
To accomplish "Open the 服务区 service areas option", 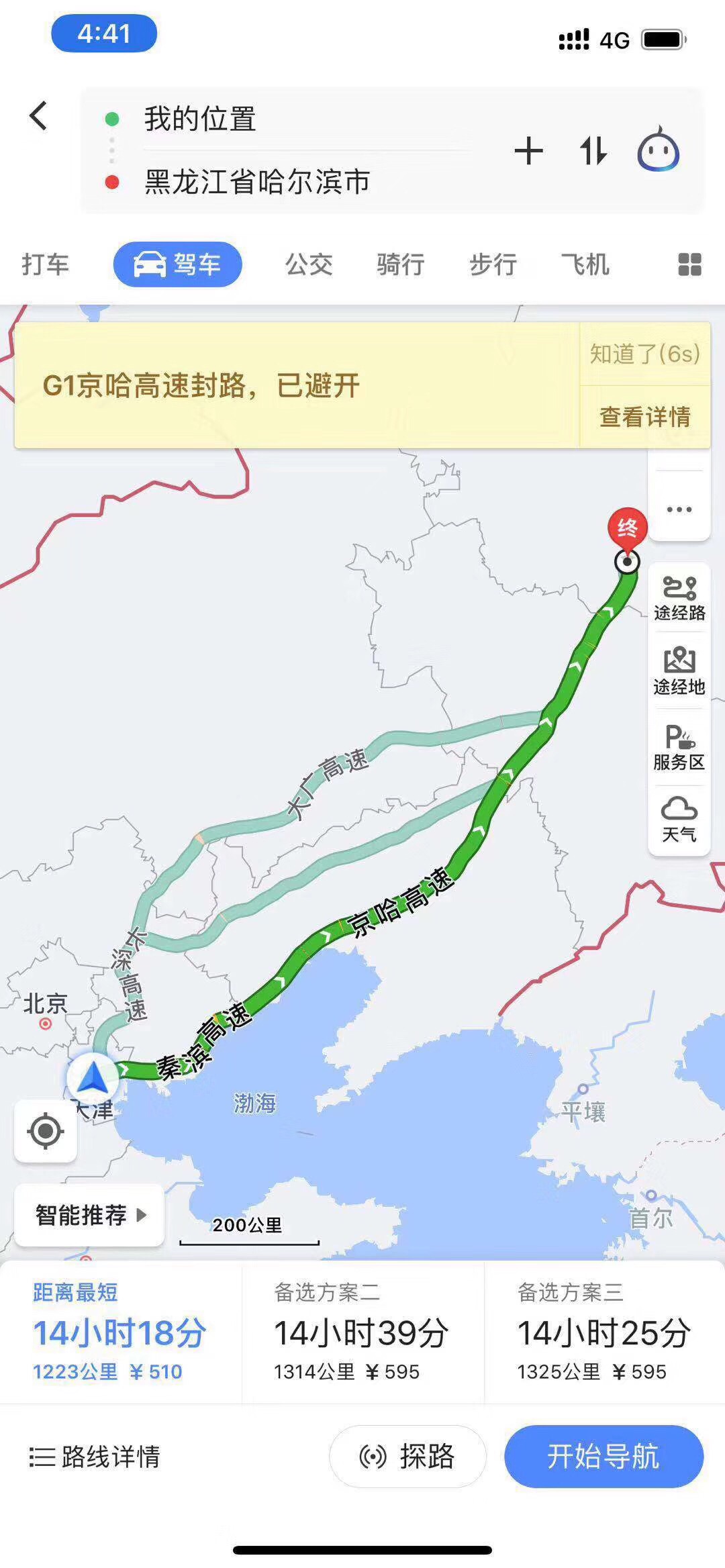I will pyautogui.click(x=679, y=747).
